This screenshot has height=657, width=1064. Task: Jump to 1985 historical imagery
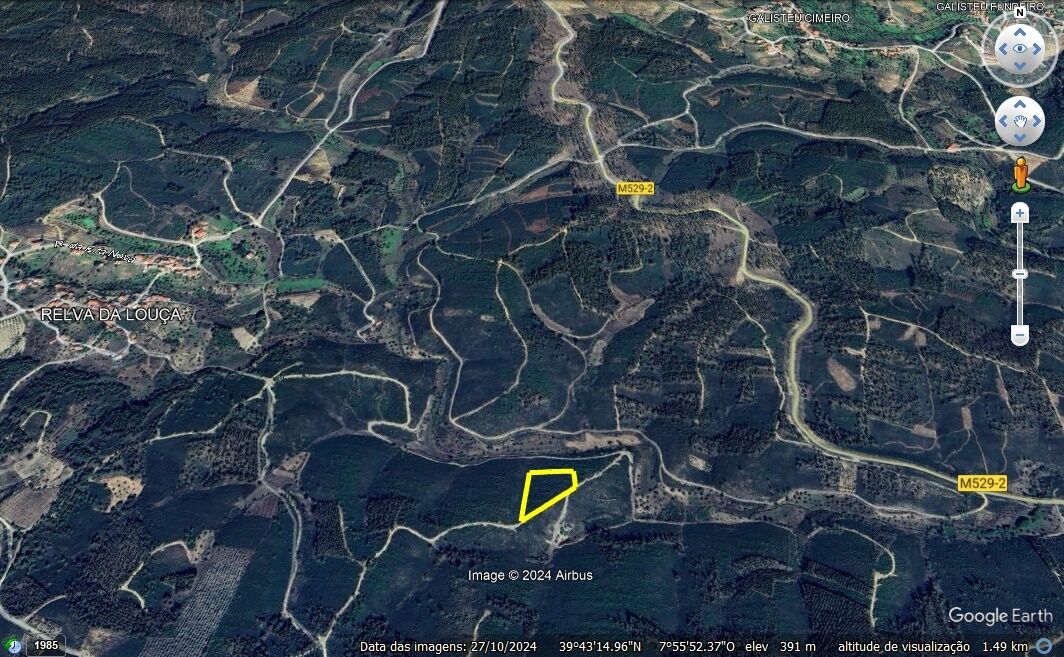click(46, 645)
